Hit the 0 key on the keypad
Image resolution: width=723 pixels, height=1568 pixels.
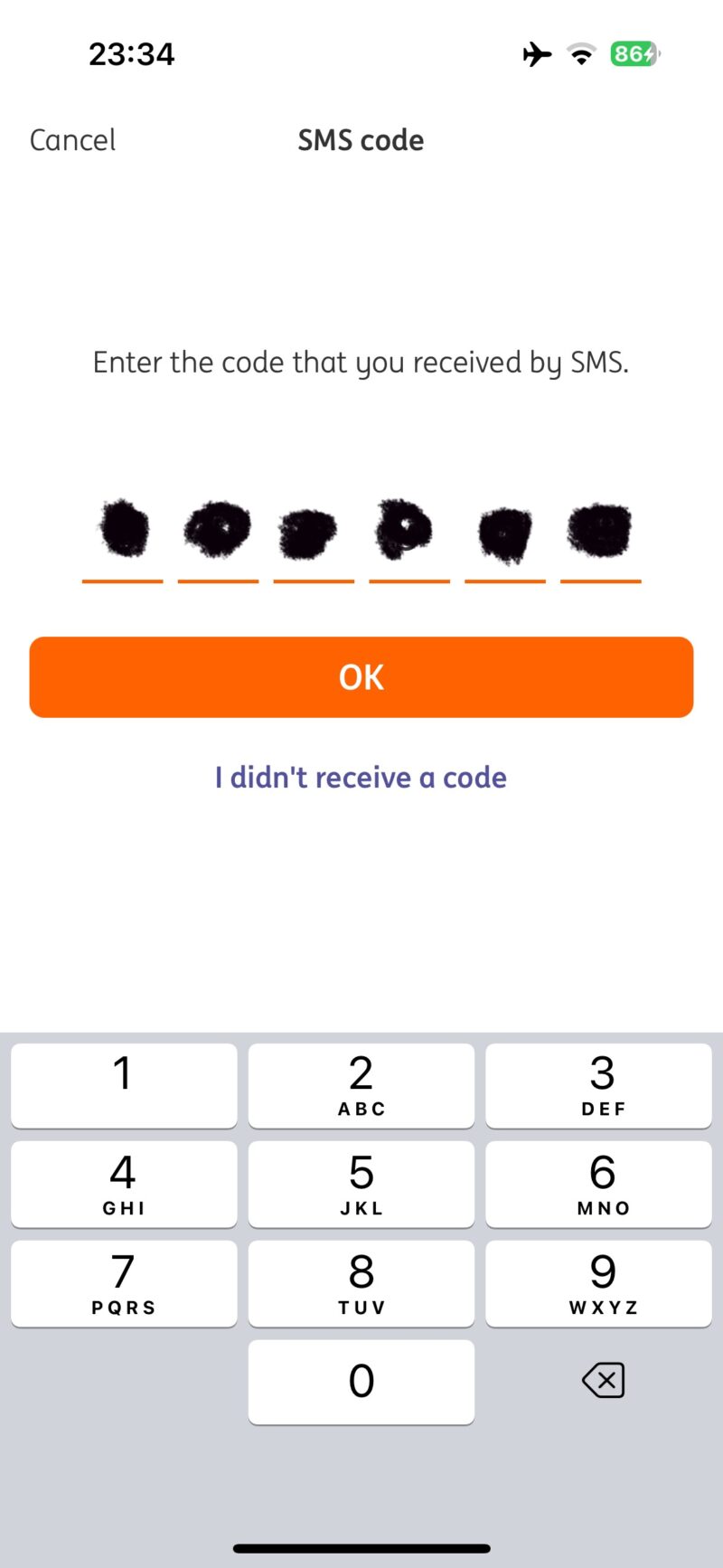point(361,1382)
